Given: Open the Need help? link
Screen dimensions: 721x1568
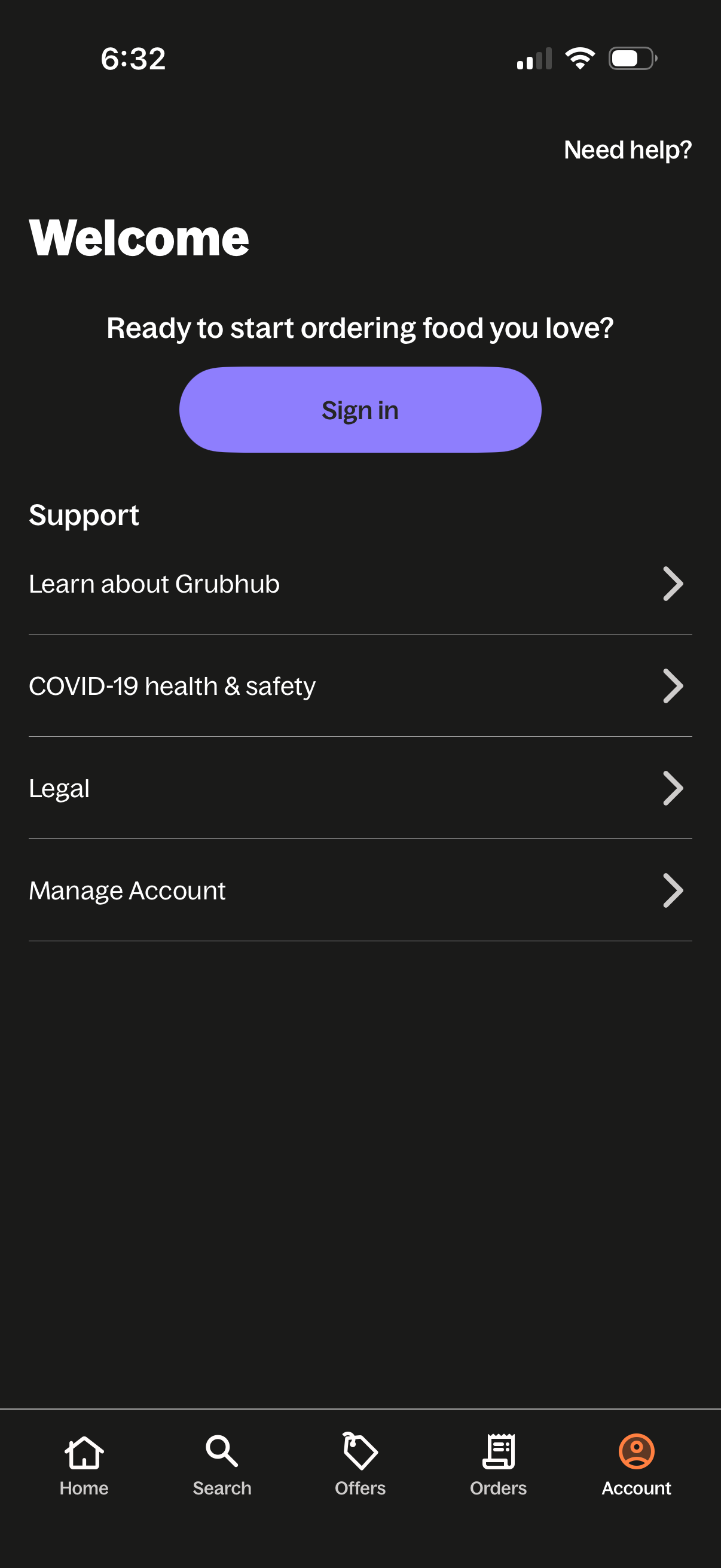Looking at the screenshot, I should (628, 149).
